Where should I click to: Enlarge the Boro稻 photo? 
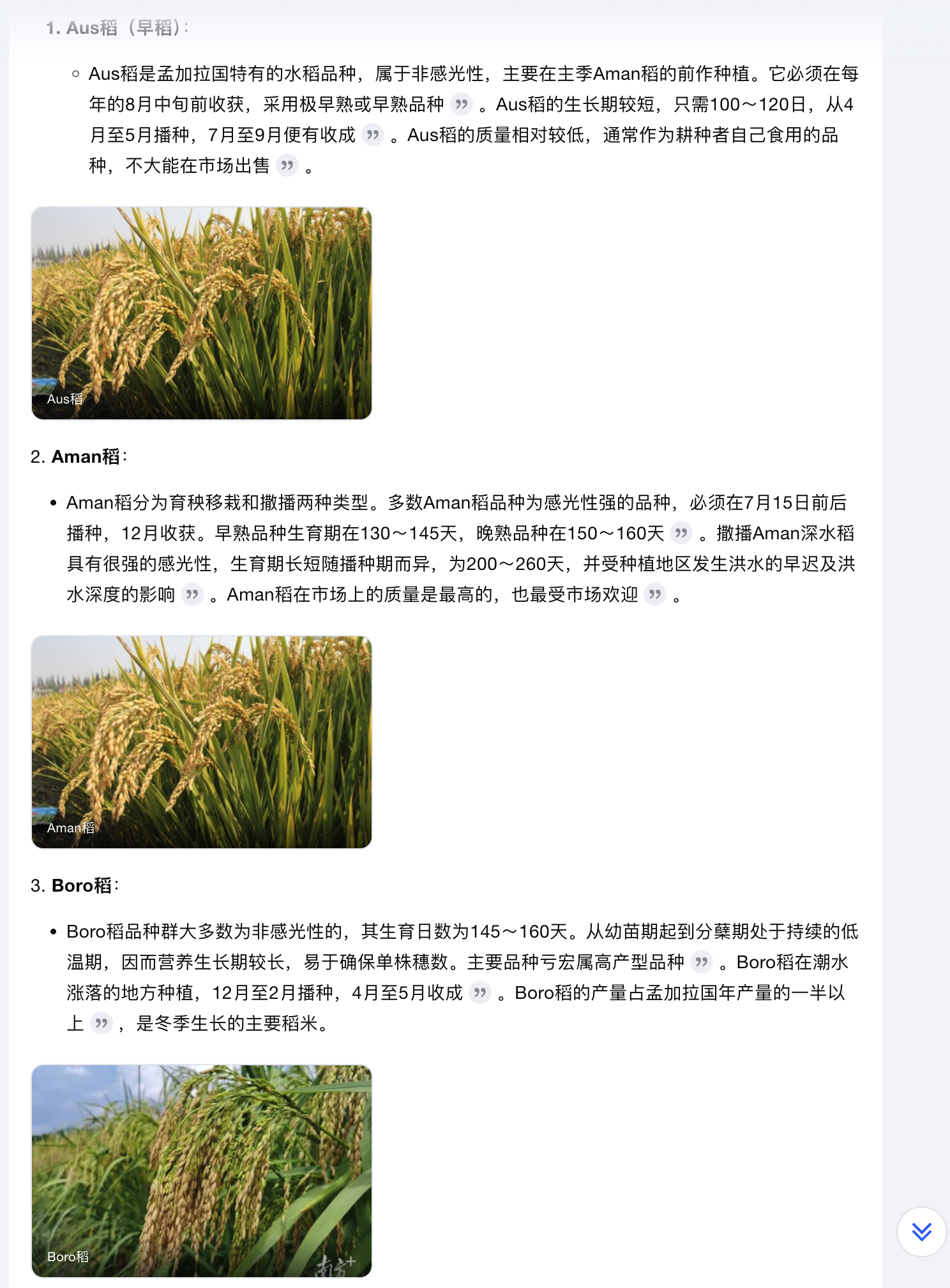[202, 1171]
